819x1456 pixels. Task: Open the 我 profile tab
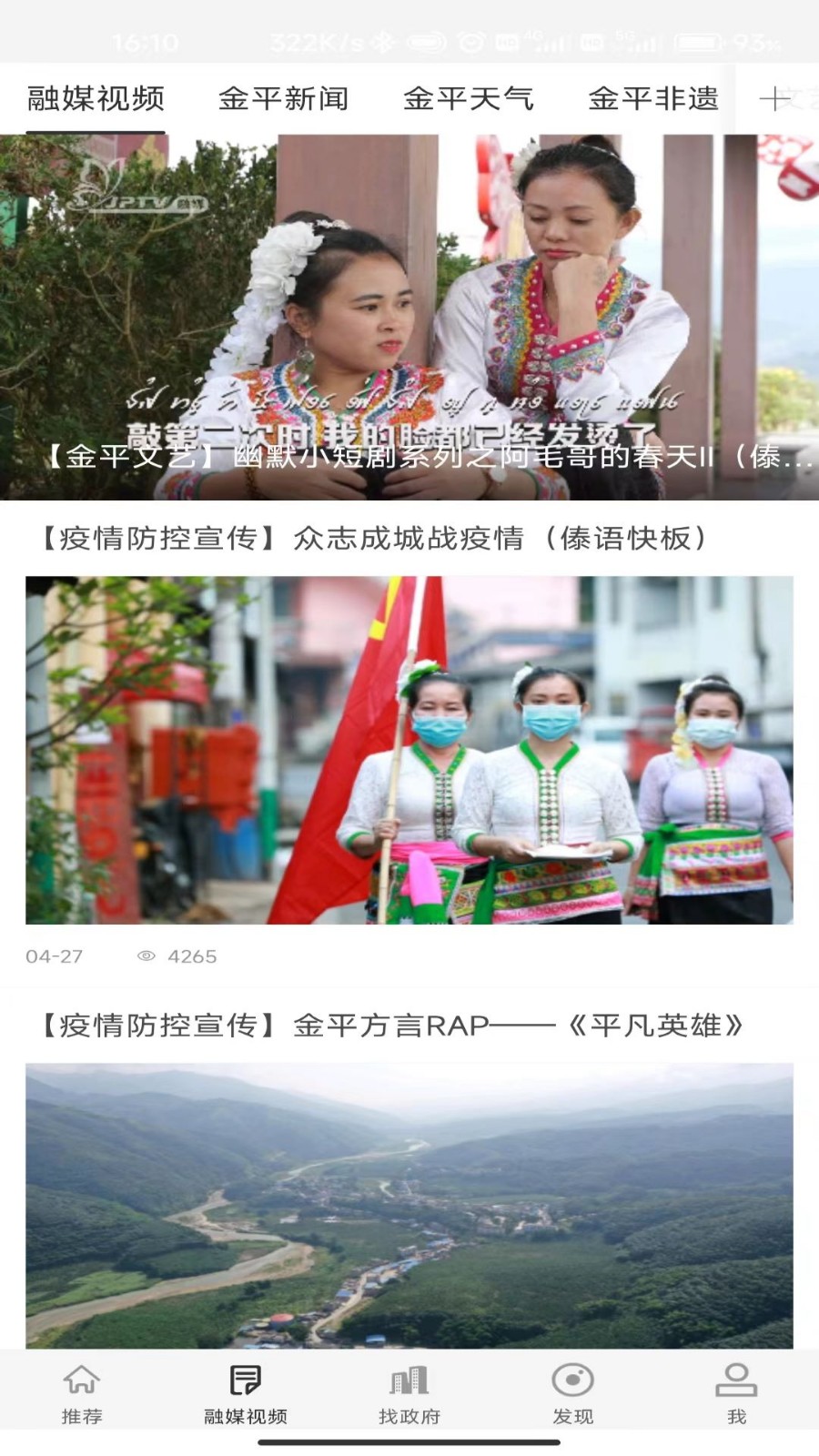coord(736,1393)
